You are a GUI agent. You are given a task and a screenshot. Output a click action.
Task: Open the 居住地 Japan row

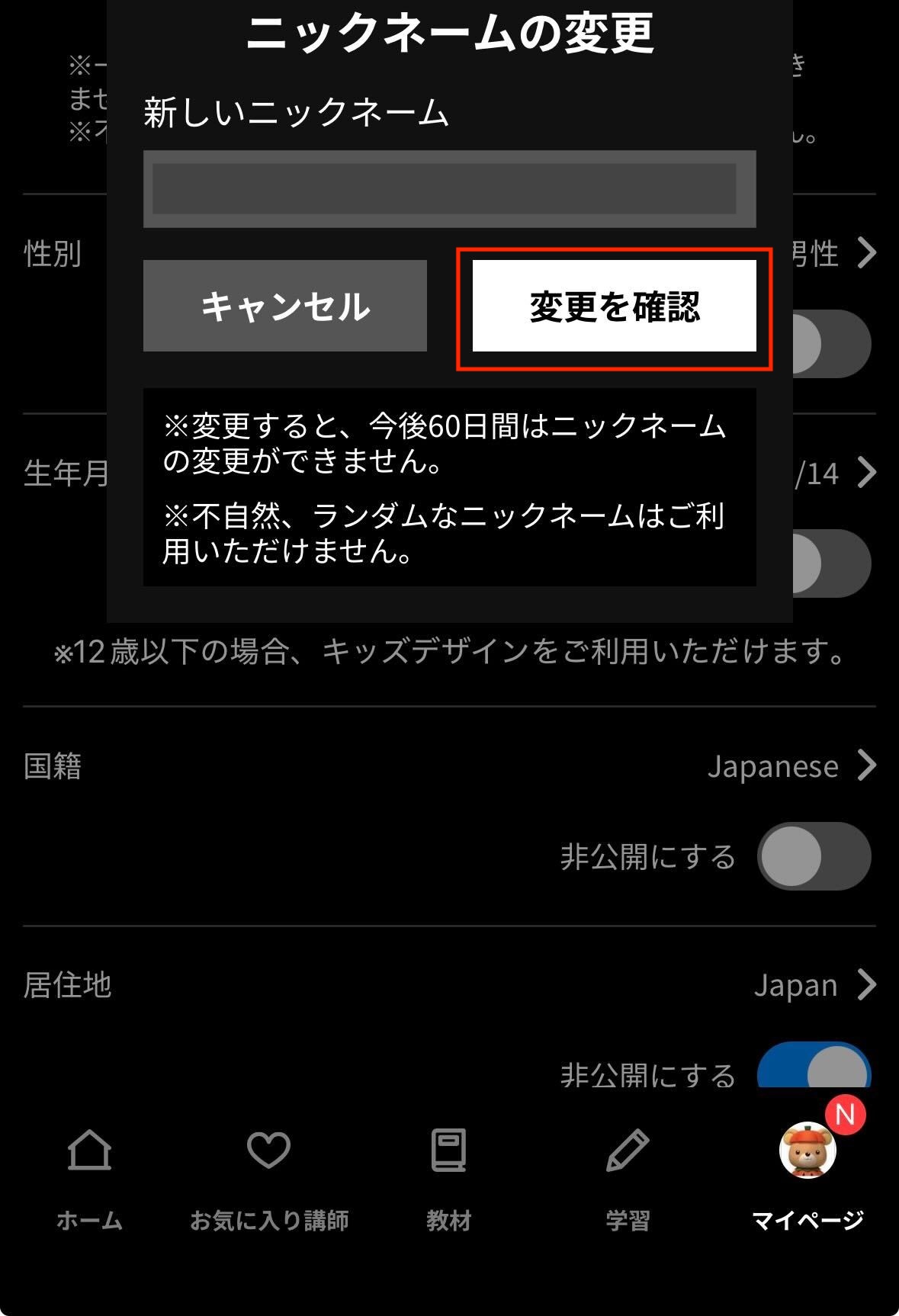tap(812, 985)
